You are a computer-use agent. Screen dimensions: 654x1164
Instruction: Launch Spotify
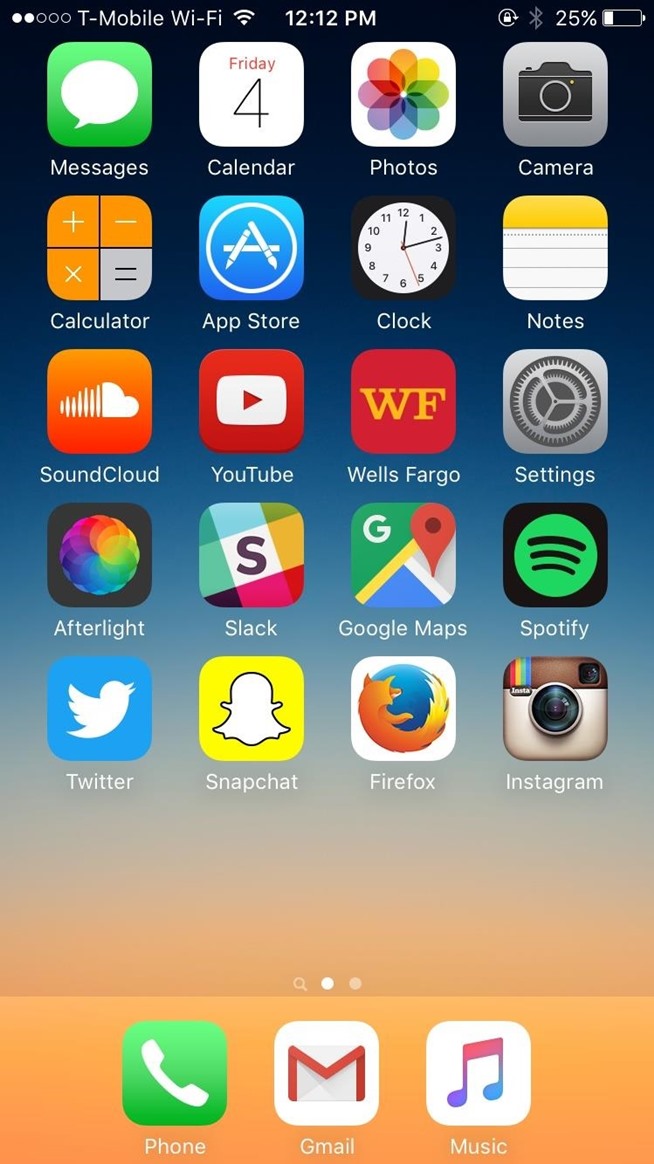pos(555,555)
